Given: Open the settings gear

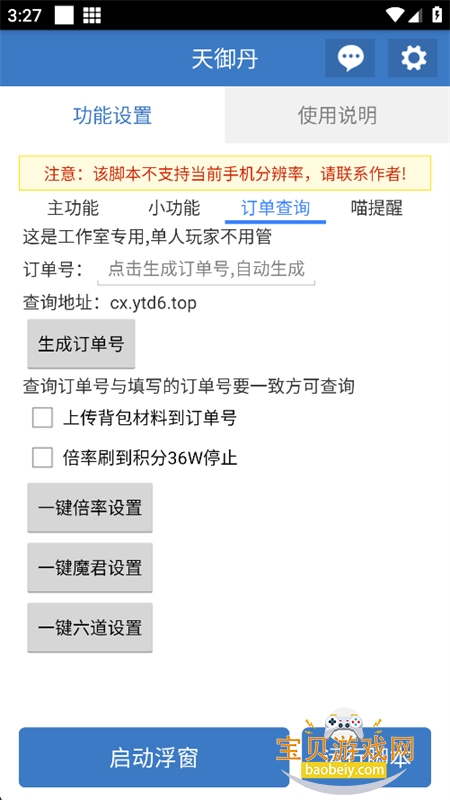Looking at the screenshot, I should coord(413,58).
